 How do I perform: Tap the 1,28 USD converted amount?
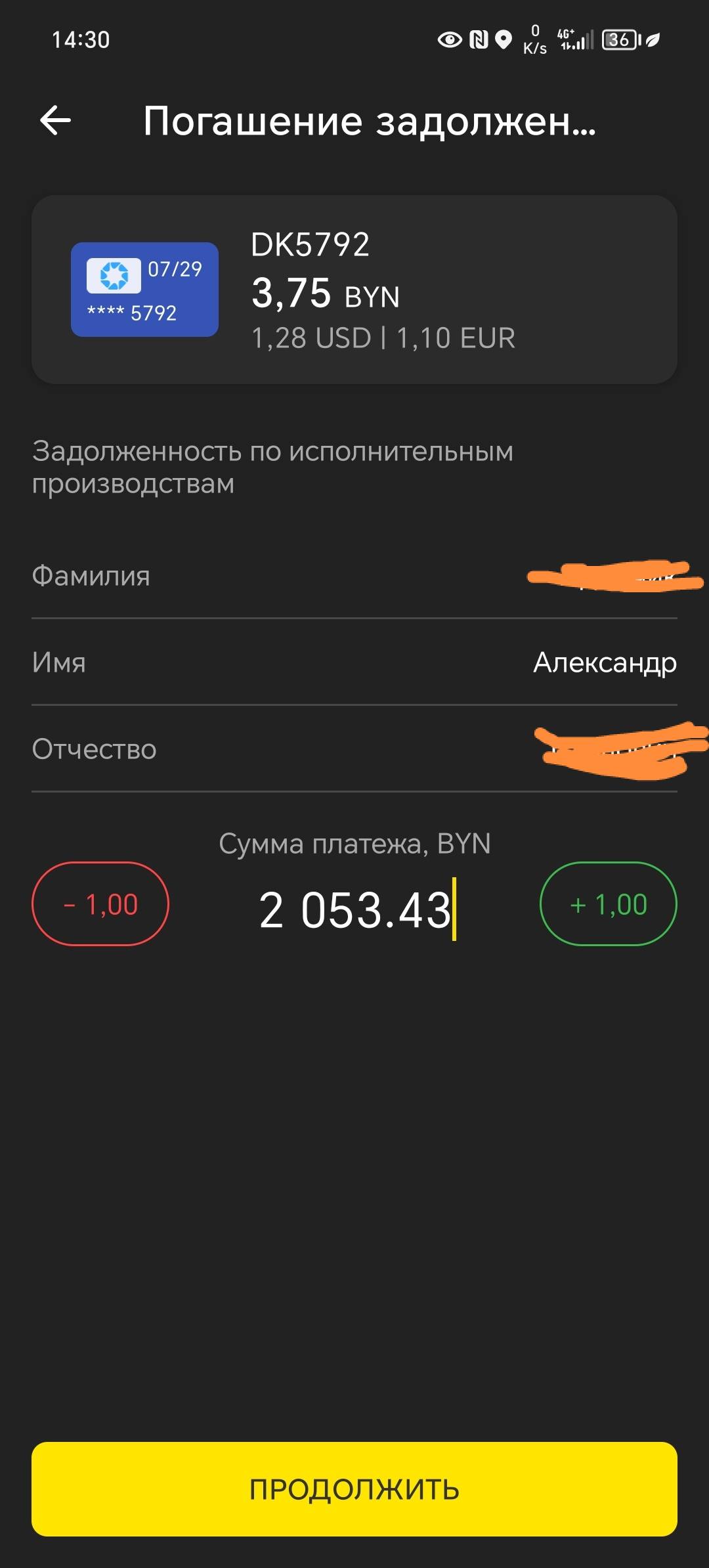coord(311,338)
